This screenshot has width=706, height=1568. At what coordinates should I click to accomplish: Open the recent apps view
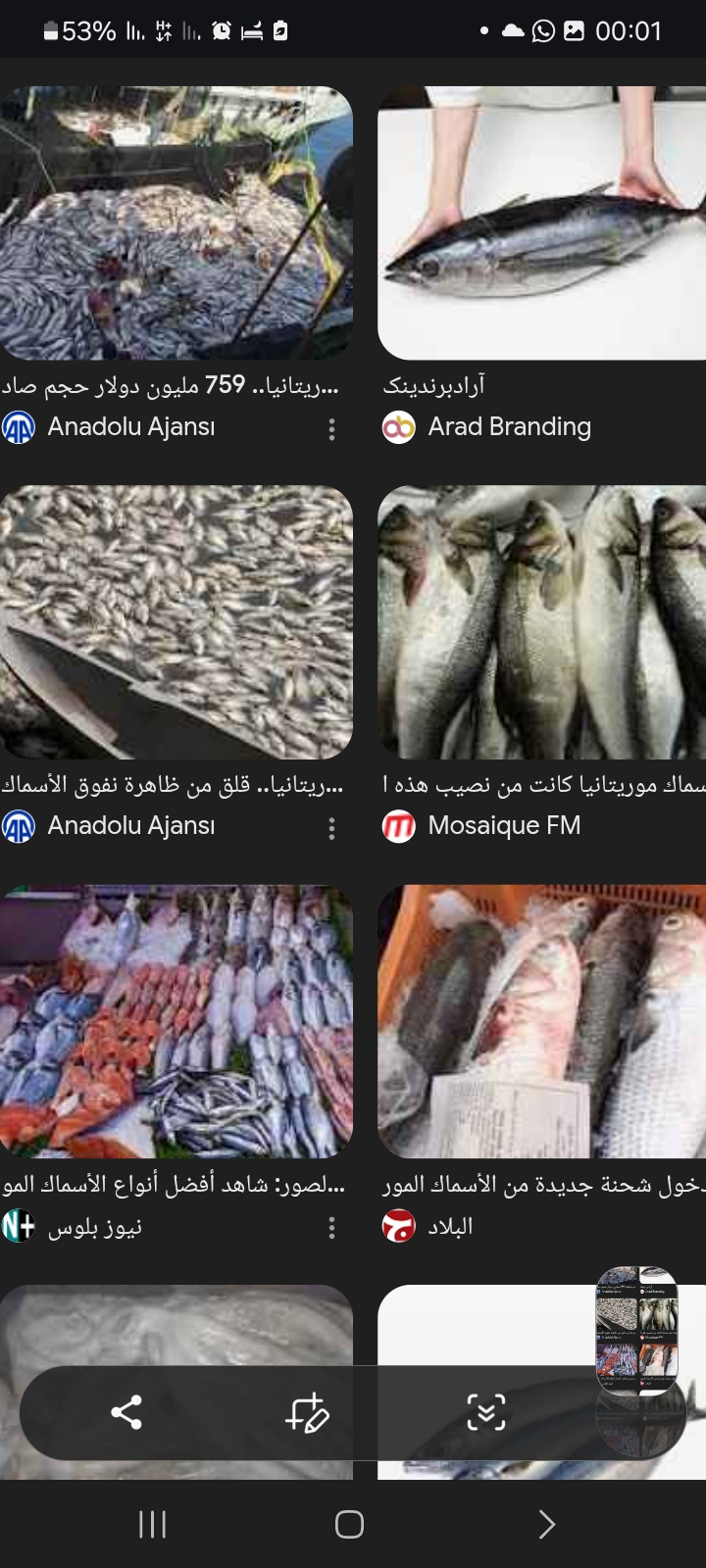pyautogui.click(x=152, y=1524)
